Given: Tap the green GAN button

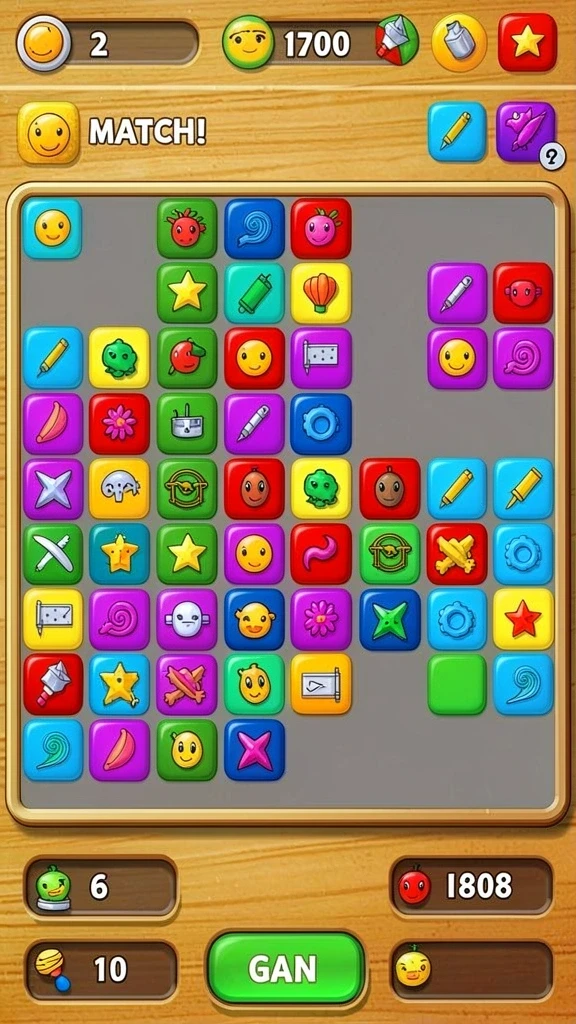Looking at the screenshot, I should click(286, 967).
